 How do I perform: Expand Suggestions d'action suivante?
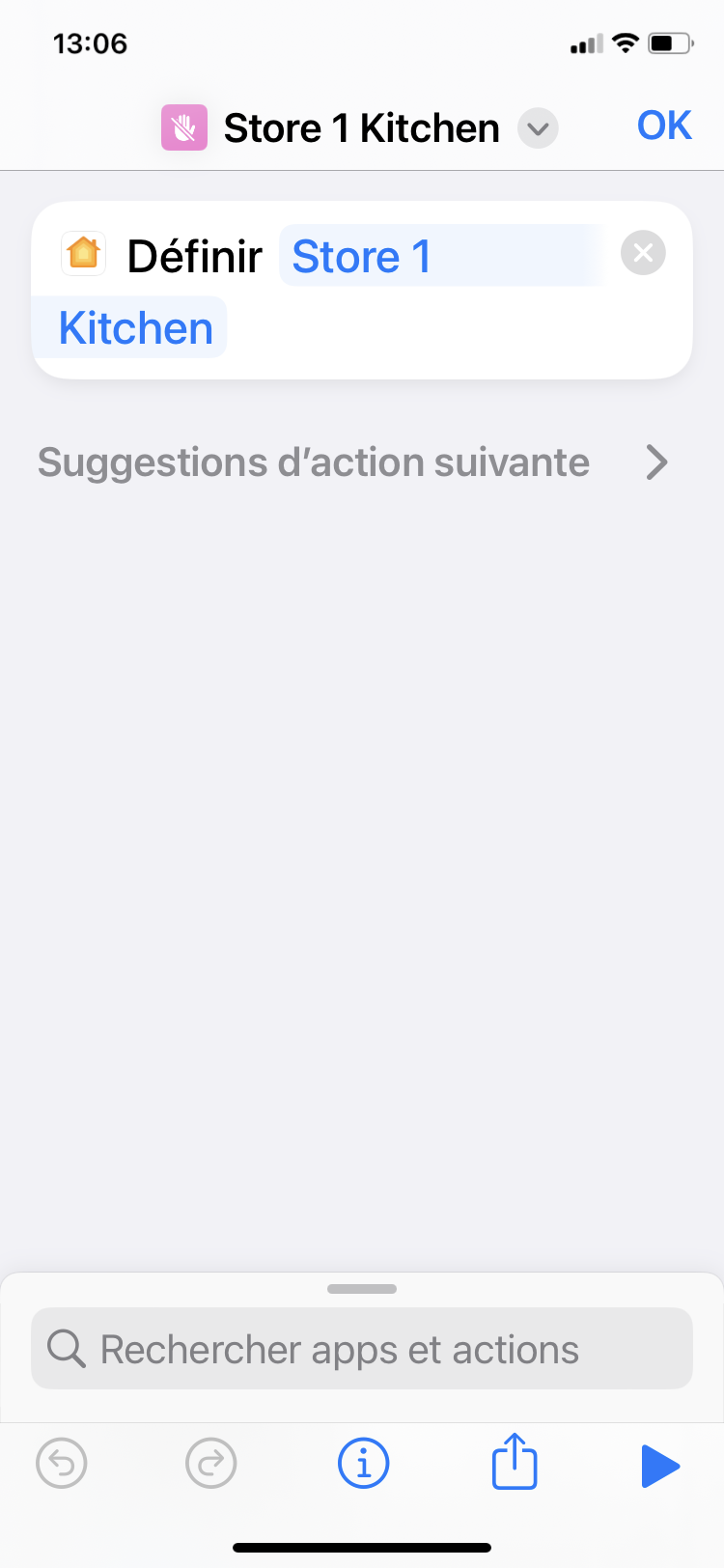click(x=353, y=462)
